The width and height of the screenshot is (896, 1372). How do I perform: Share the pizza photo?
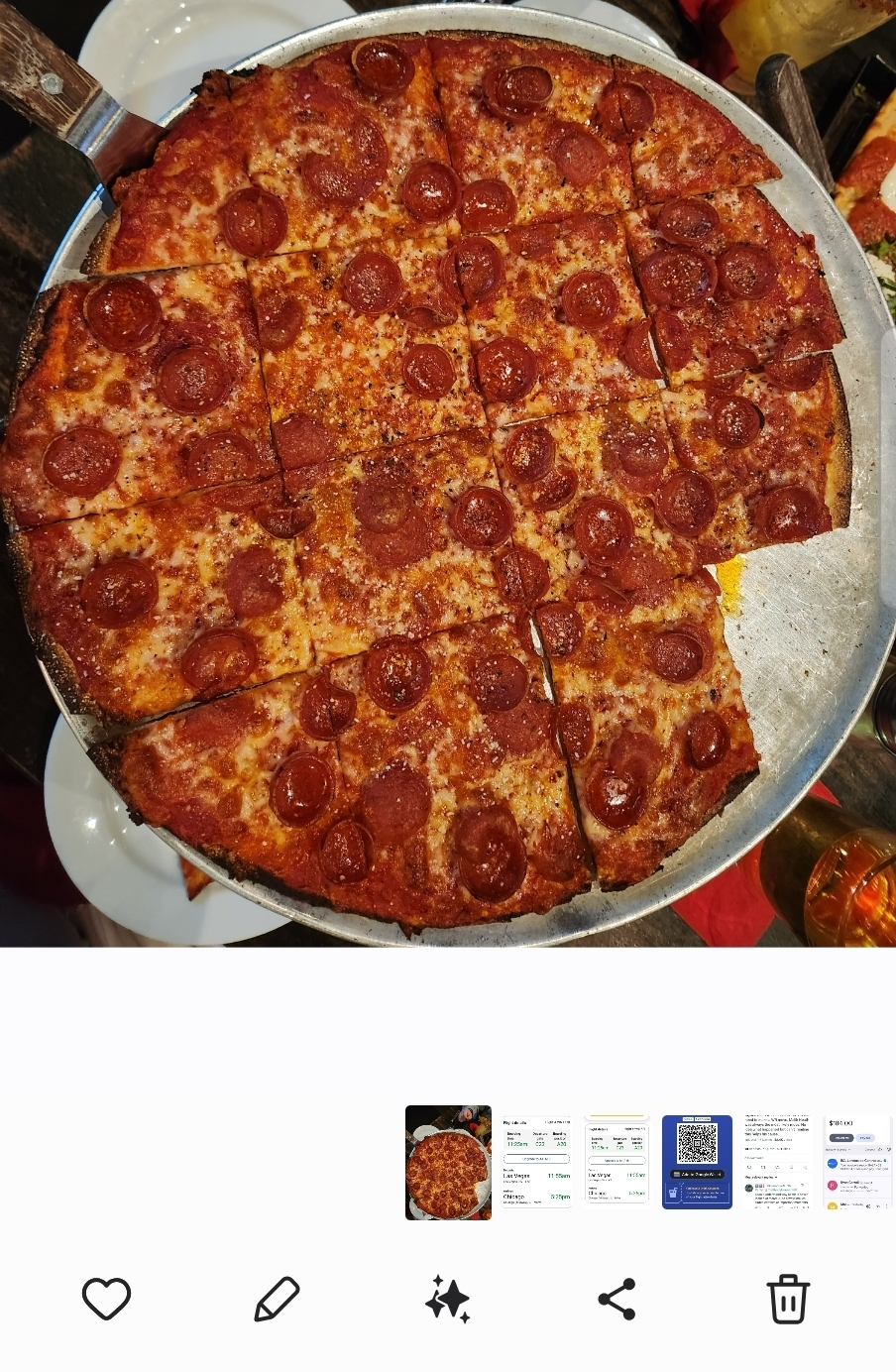coord(616,1299)
